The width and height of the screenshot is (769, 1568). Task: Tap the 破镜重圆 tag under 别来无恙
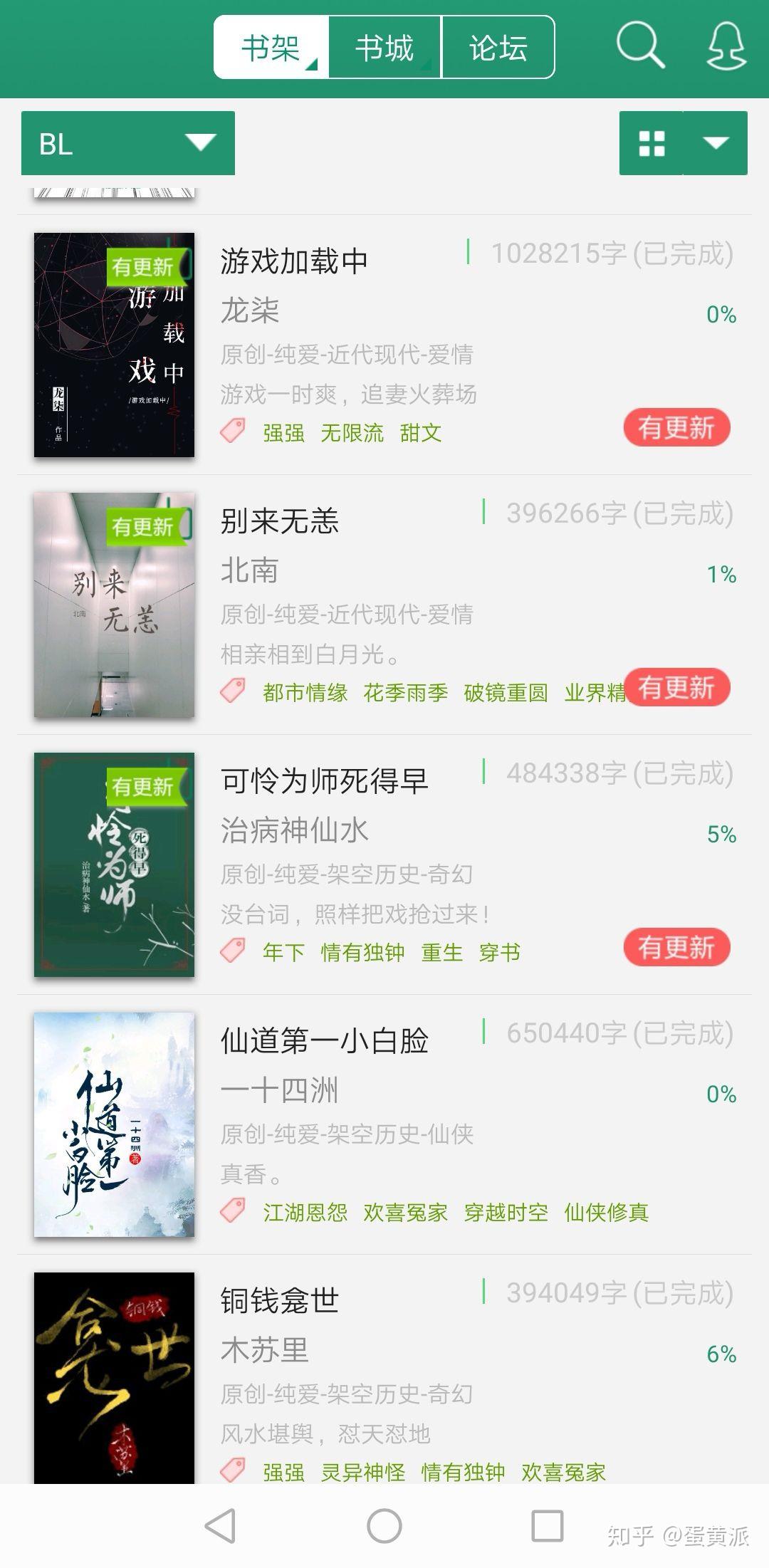[x=506, y=693]
